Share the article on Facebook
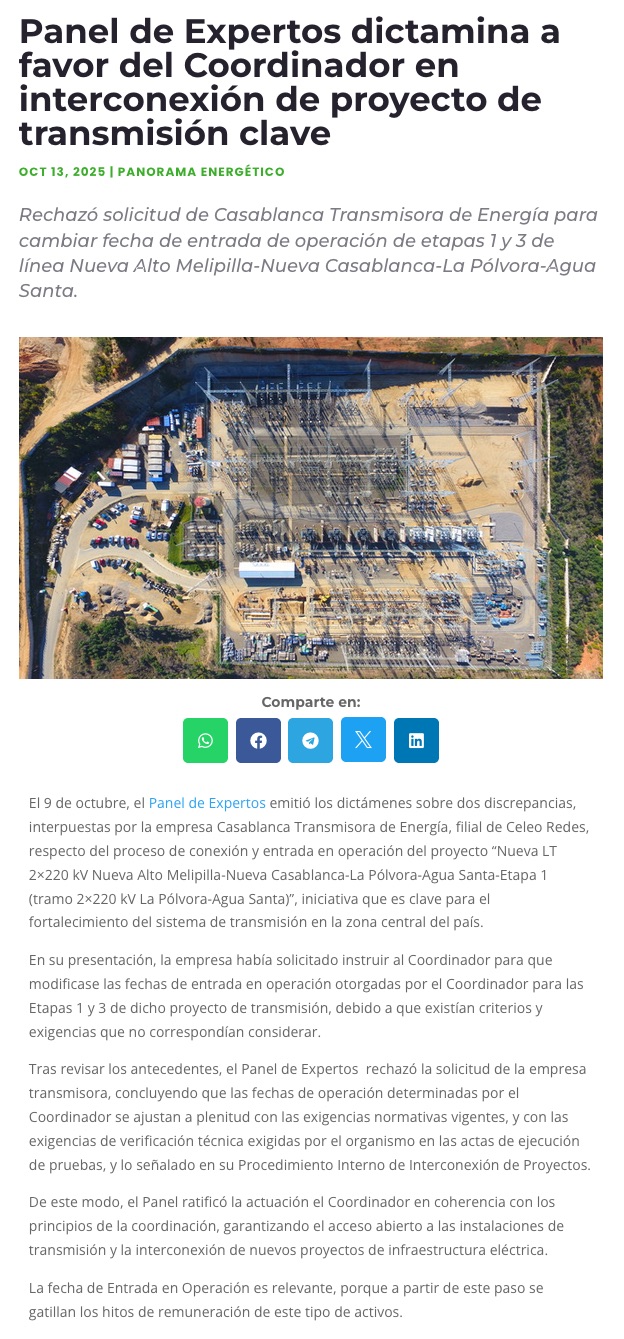The width and height of the screenshot is (624, 1339). (258, 740)
